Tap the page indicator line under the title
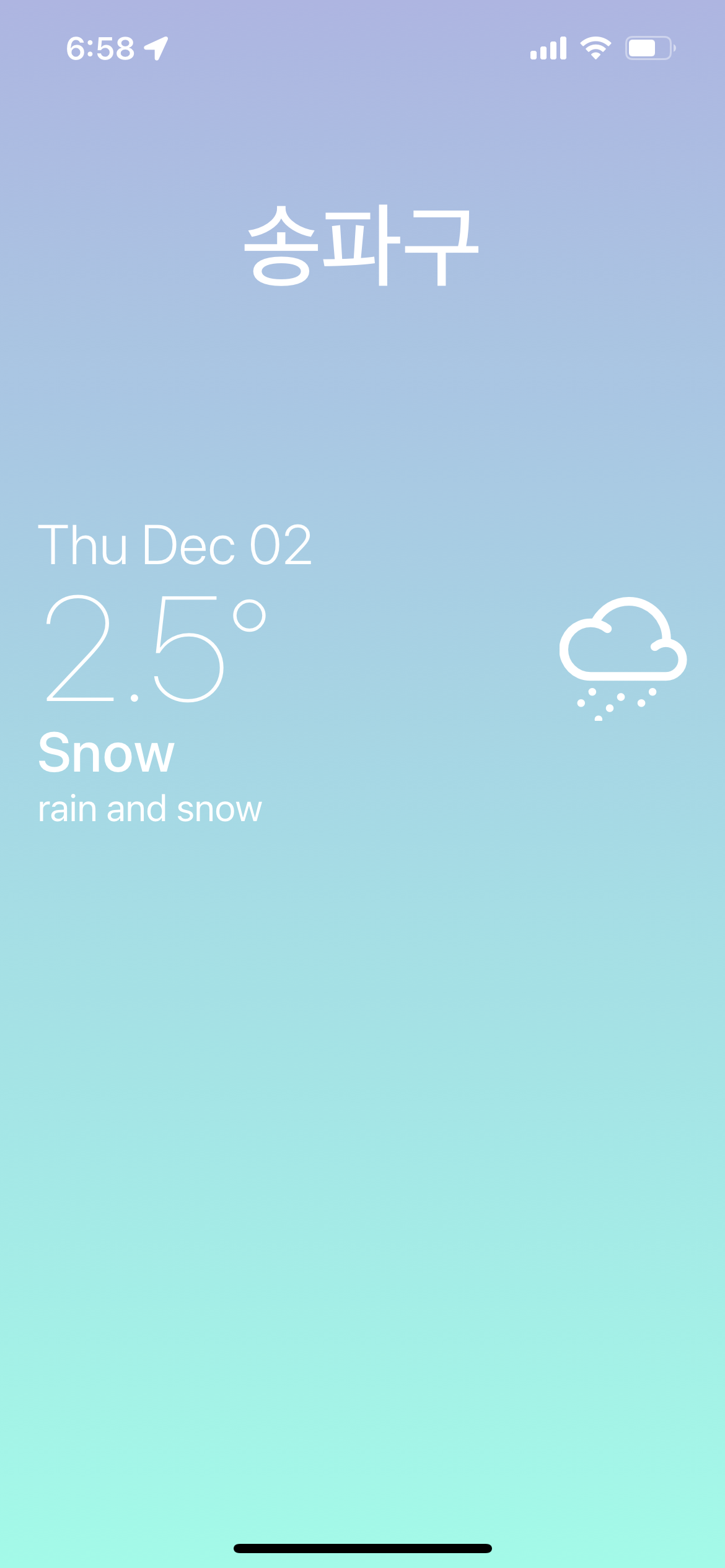The image size is (725, 1568). 361,404
